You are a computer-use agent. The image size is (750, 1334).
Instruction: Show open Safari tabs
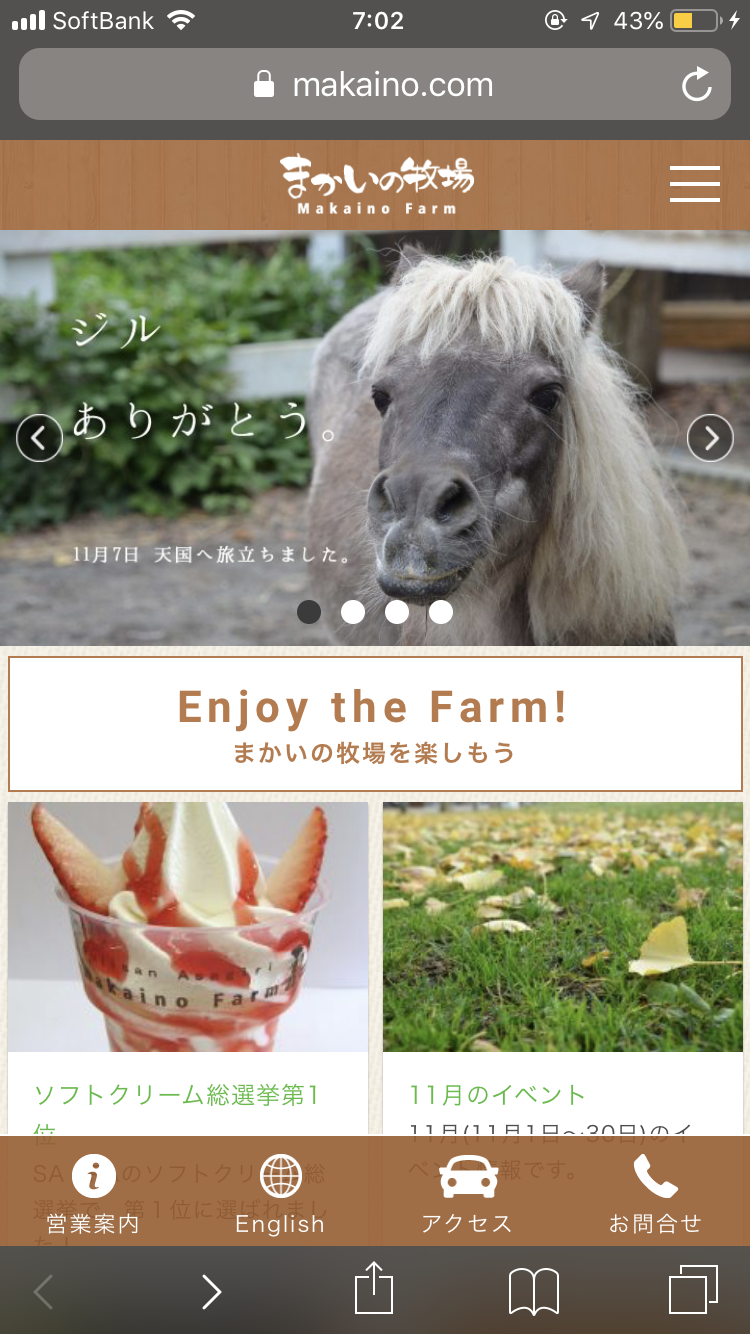pyautogui.click(x=693, y=1291)
